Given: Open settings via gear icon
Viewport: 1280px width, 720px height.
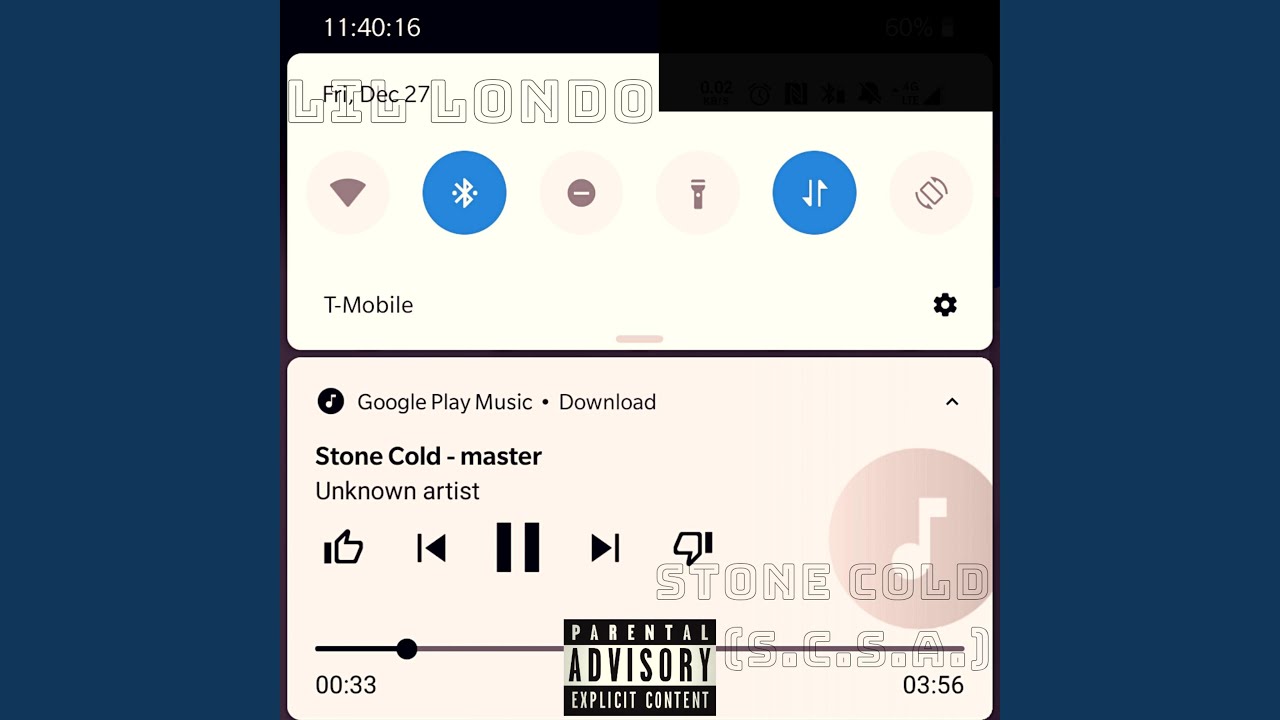Looking at the screenshot, I should (945, 305).
